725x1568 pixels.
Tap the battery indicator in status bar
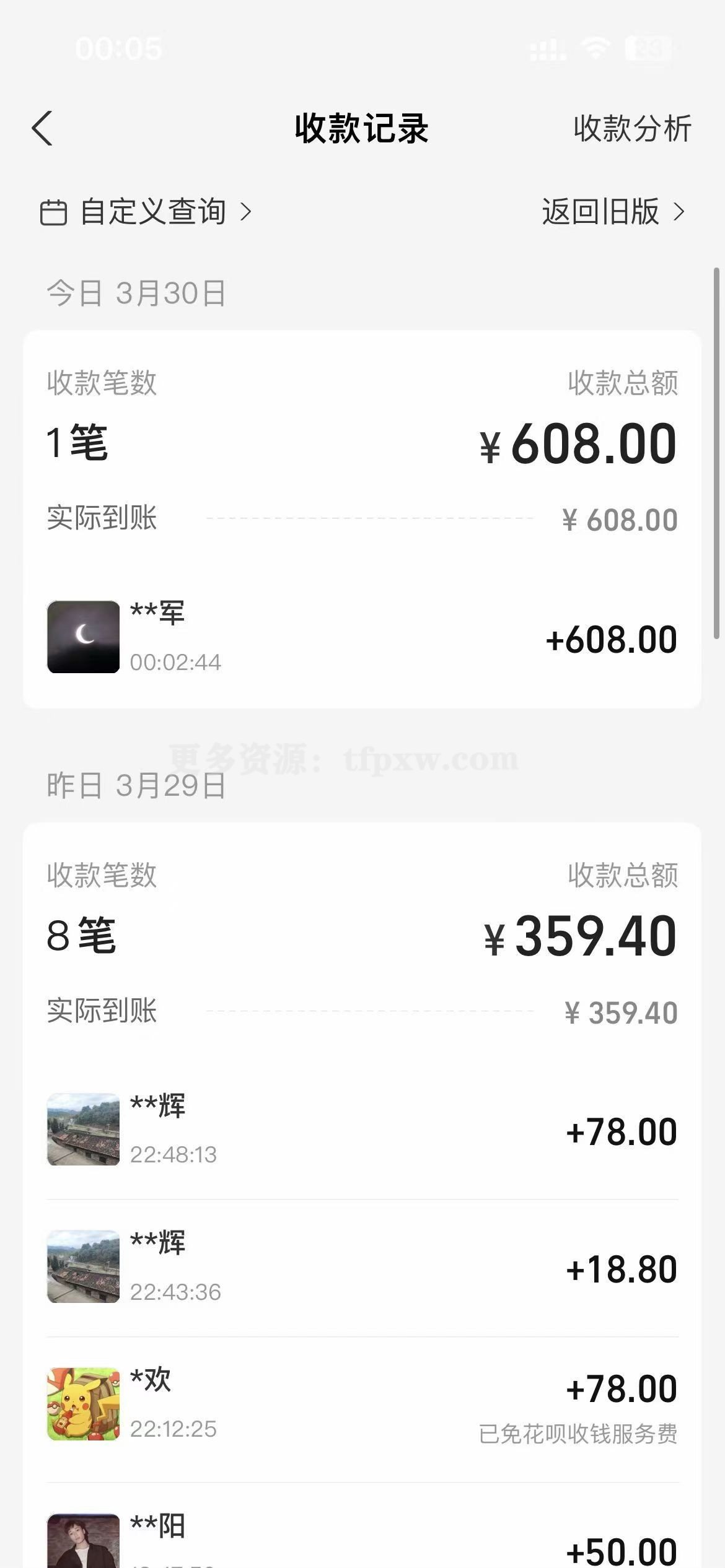tap(648, 51)
